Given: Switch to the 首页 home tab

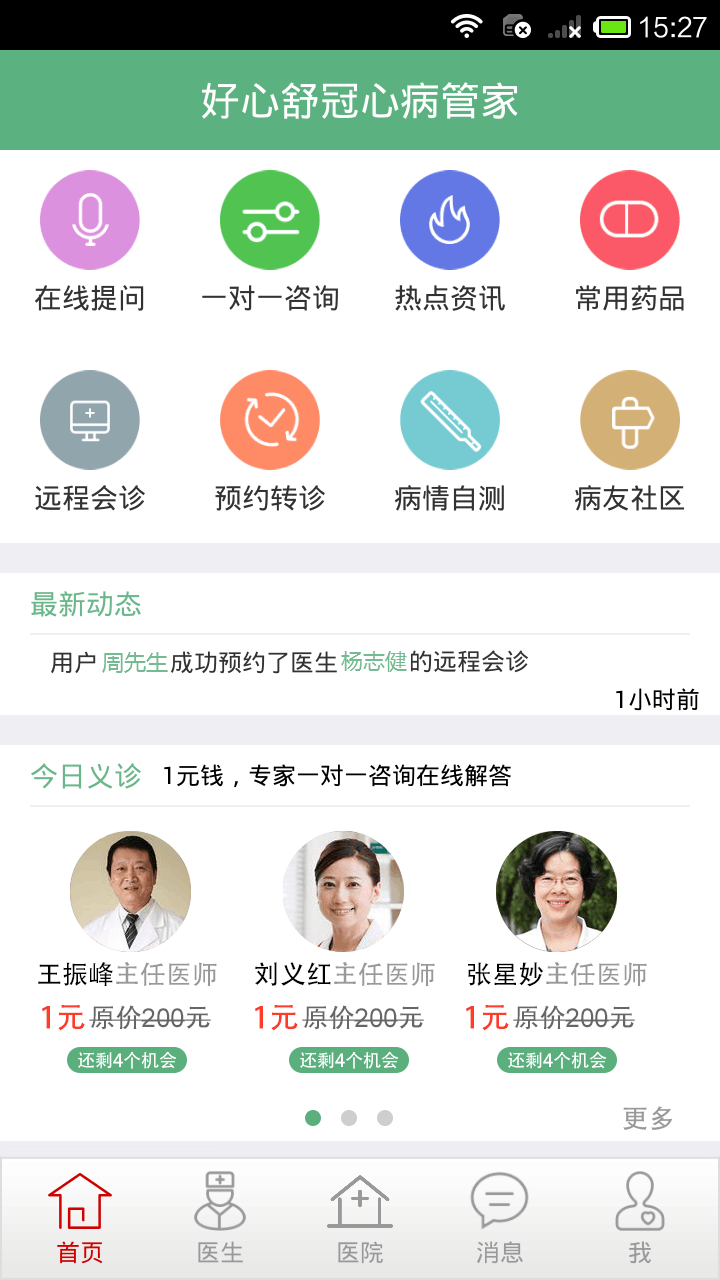Looking at the screenshot, I should 80,1218.
